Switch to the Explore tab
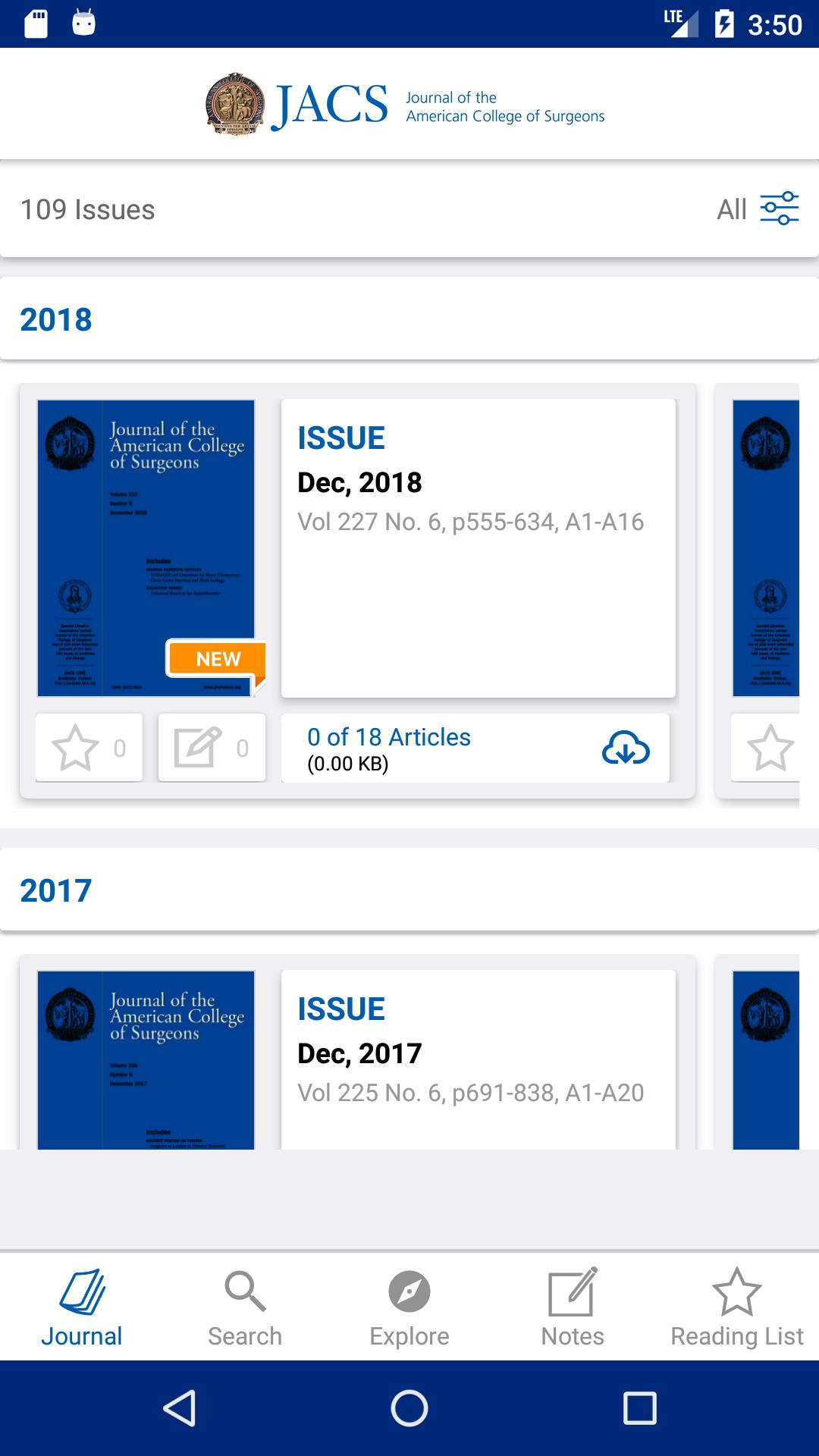Image resolution: width=819 pixels, height=1456 pixels. point(409,1307)
